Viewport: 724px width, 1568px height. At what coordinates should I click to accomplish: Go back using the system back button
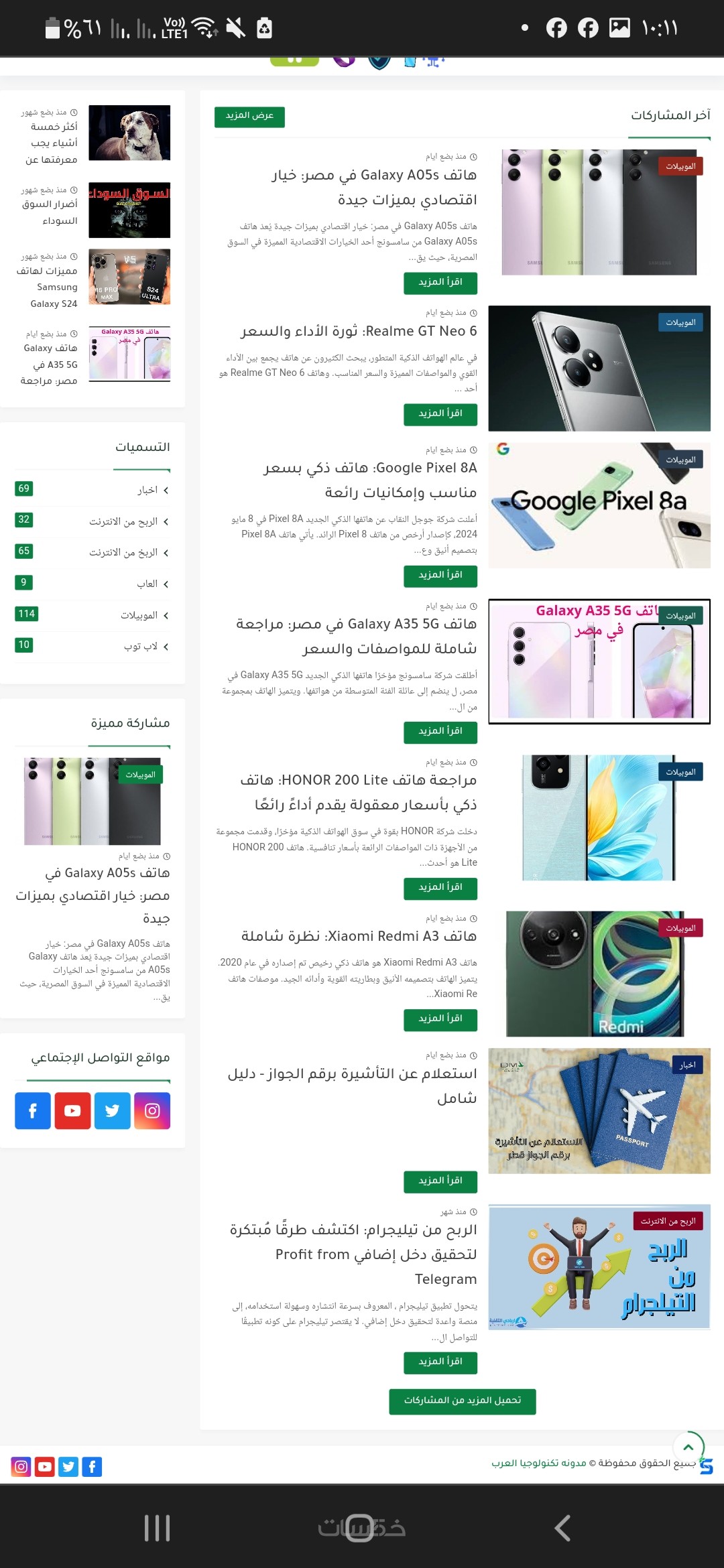pos(562,1528)
